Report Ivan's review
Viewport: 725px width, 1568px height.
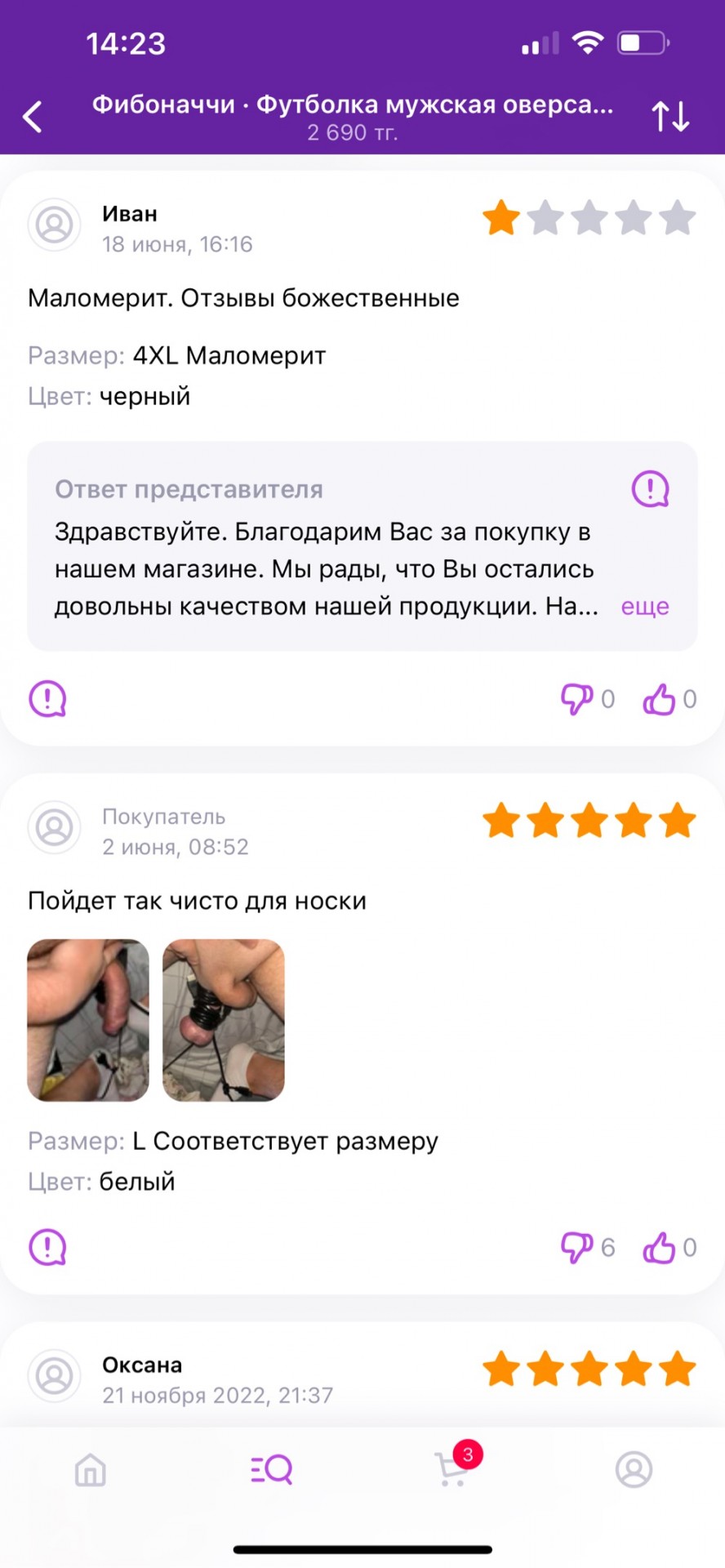47,699
